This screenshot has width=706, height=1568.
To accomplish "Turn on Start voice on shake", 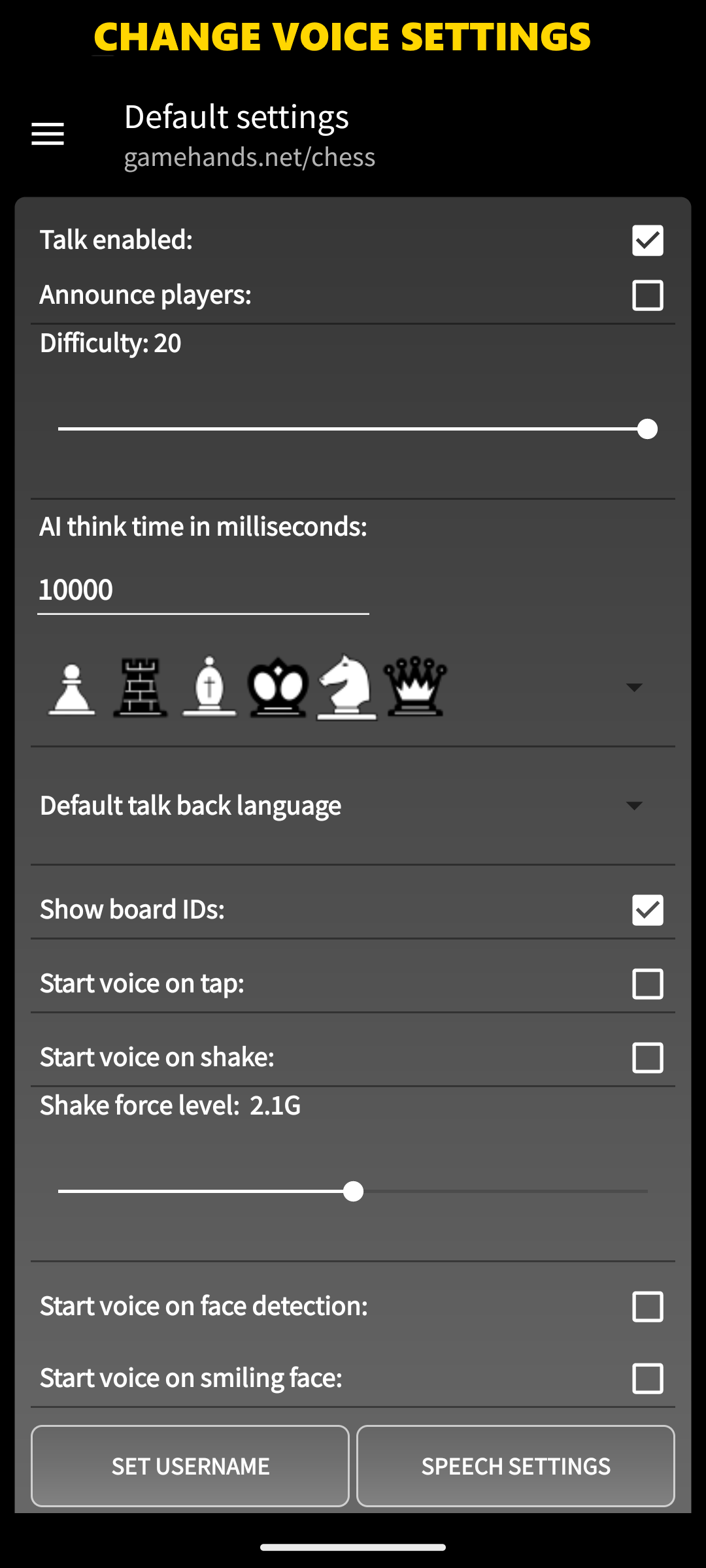I will click(x=647, y=1058).
